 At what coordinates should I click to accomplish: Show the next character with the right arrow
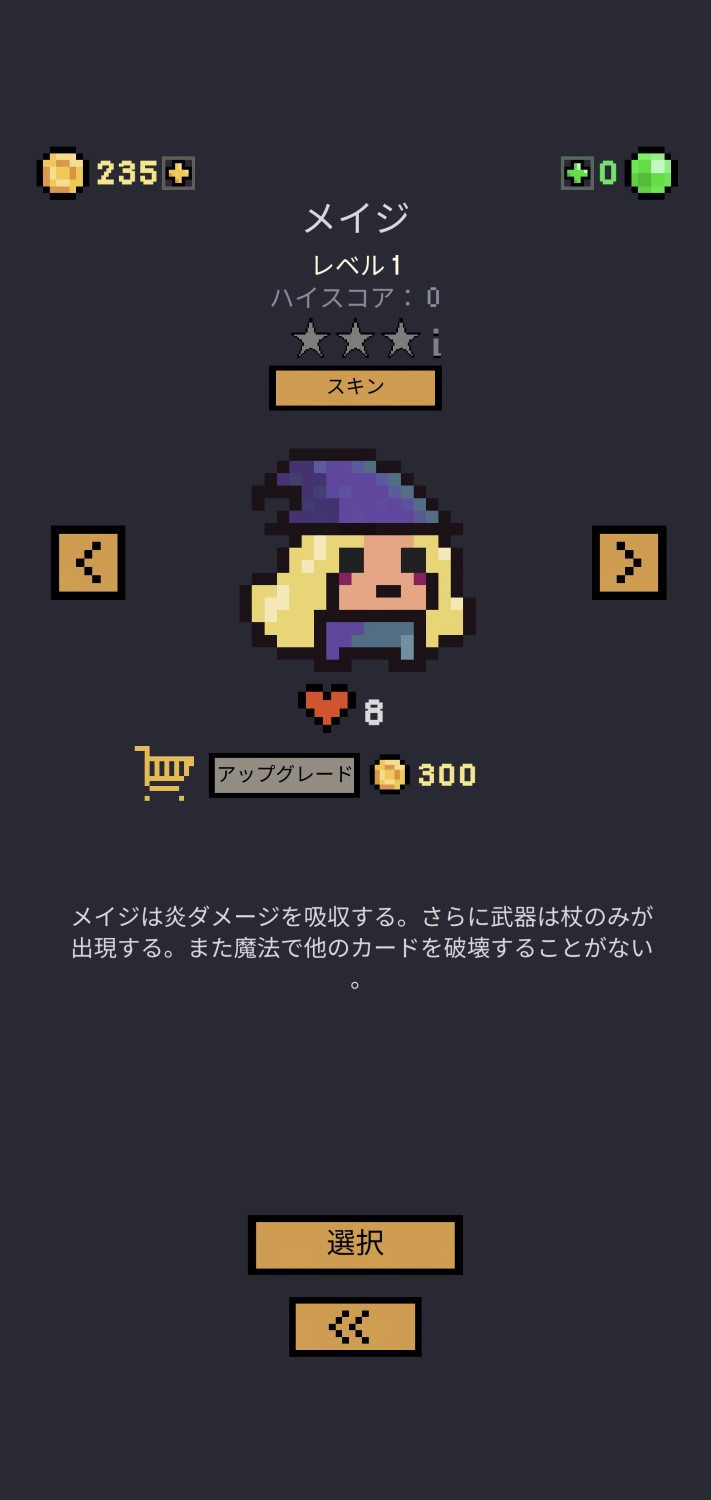[x=629, y=562]
